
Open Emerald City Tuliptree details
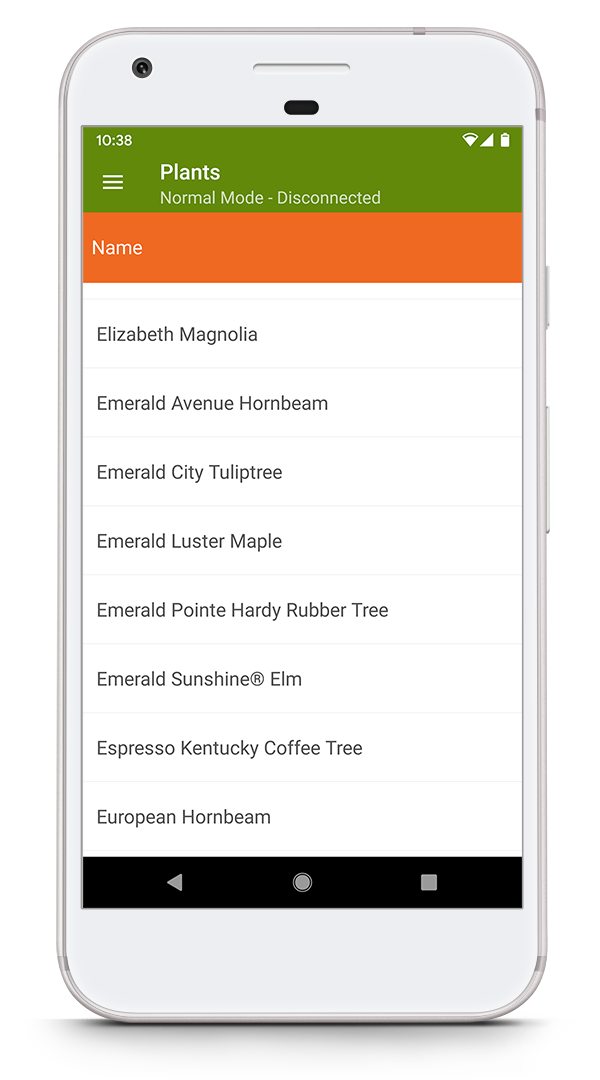tap(302, 472)
